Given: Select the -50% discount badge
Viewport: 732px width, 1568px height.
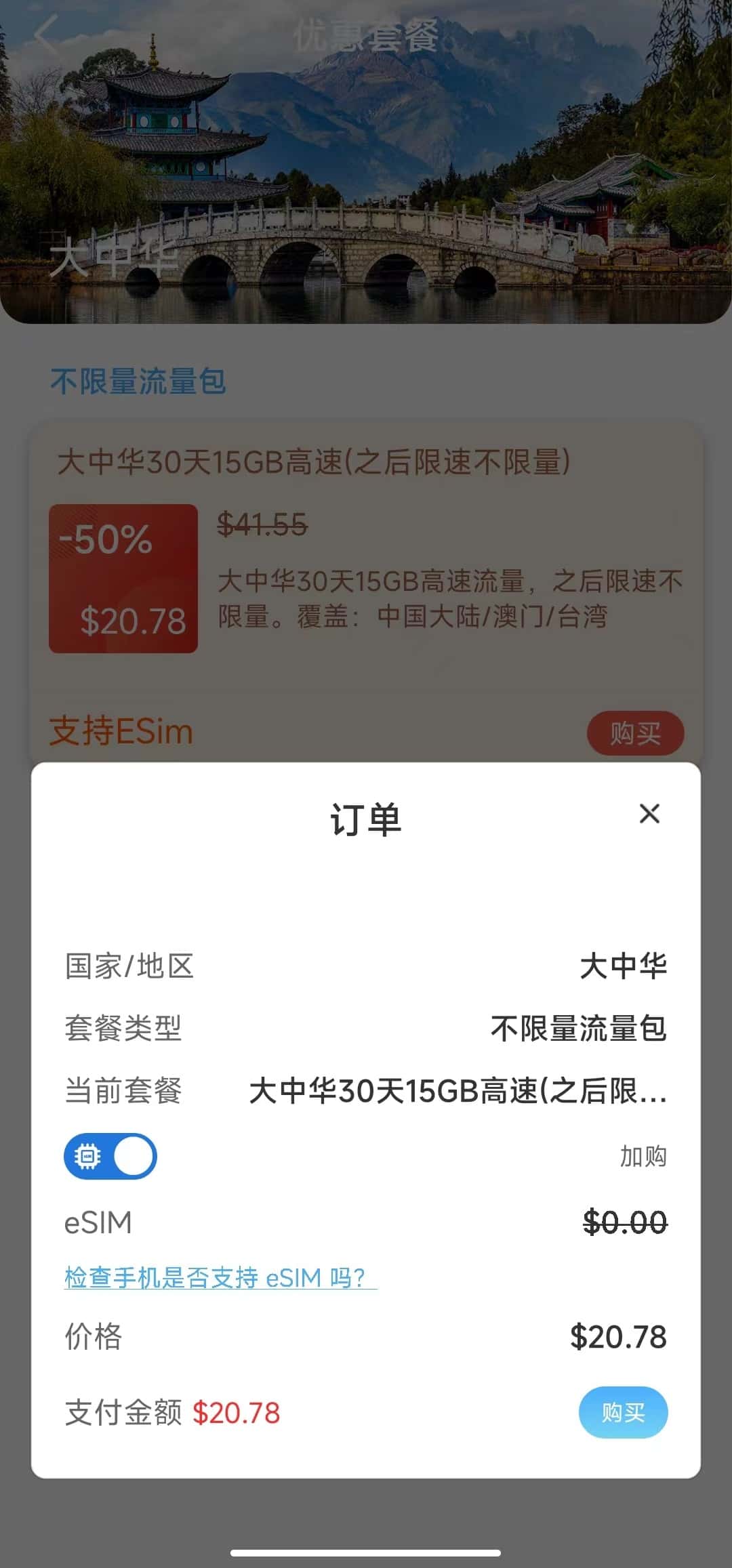Looking at the screenshot, I should [121, 540].
